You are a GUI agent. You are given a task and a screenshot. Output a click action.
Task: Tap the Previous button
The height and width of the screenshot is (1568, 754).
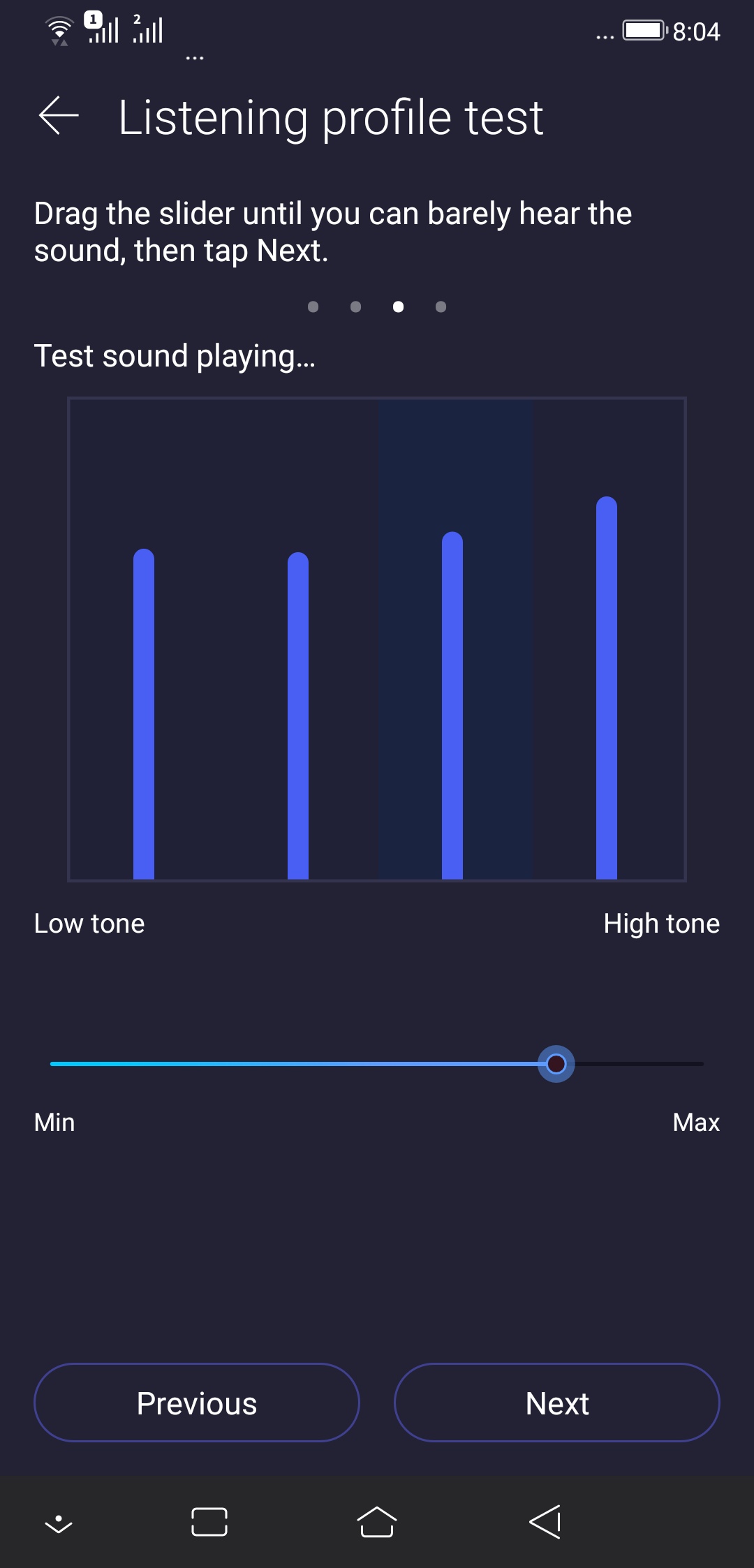point(196,1403)
